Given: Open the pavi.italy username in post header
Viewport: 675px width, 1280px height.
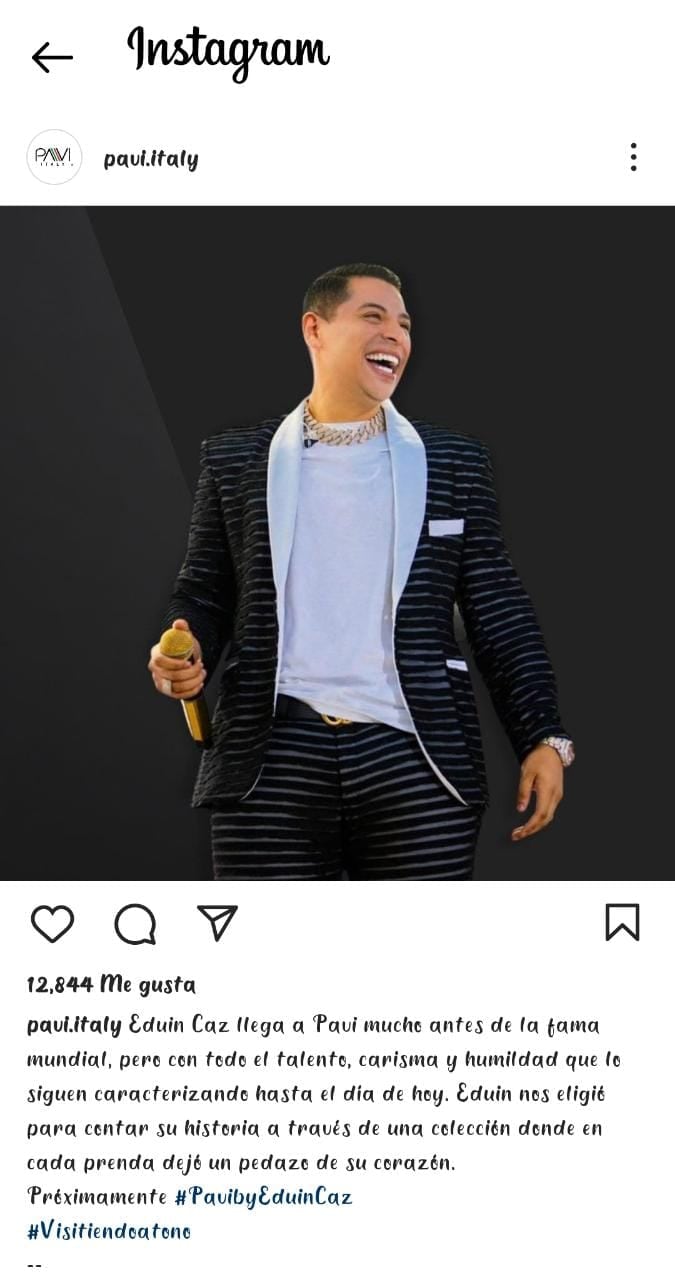Looking at the screenshot, I should pyautogui.click(x=150, y=159).
